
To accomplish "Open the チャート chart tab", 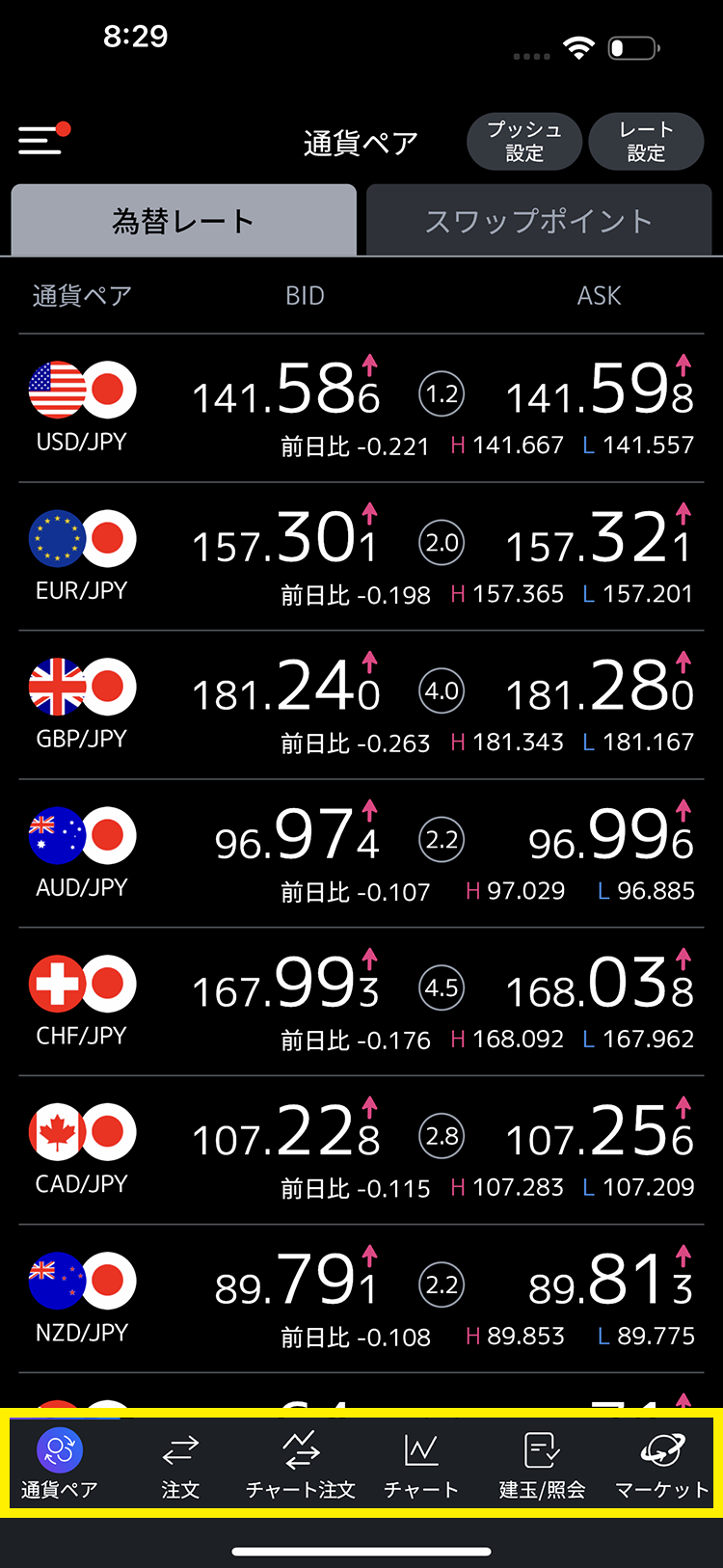I will [421, 1464].
